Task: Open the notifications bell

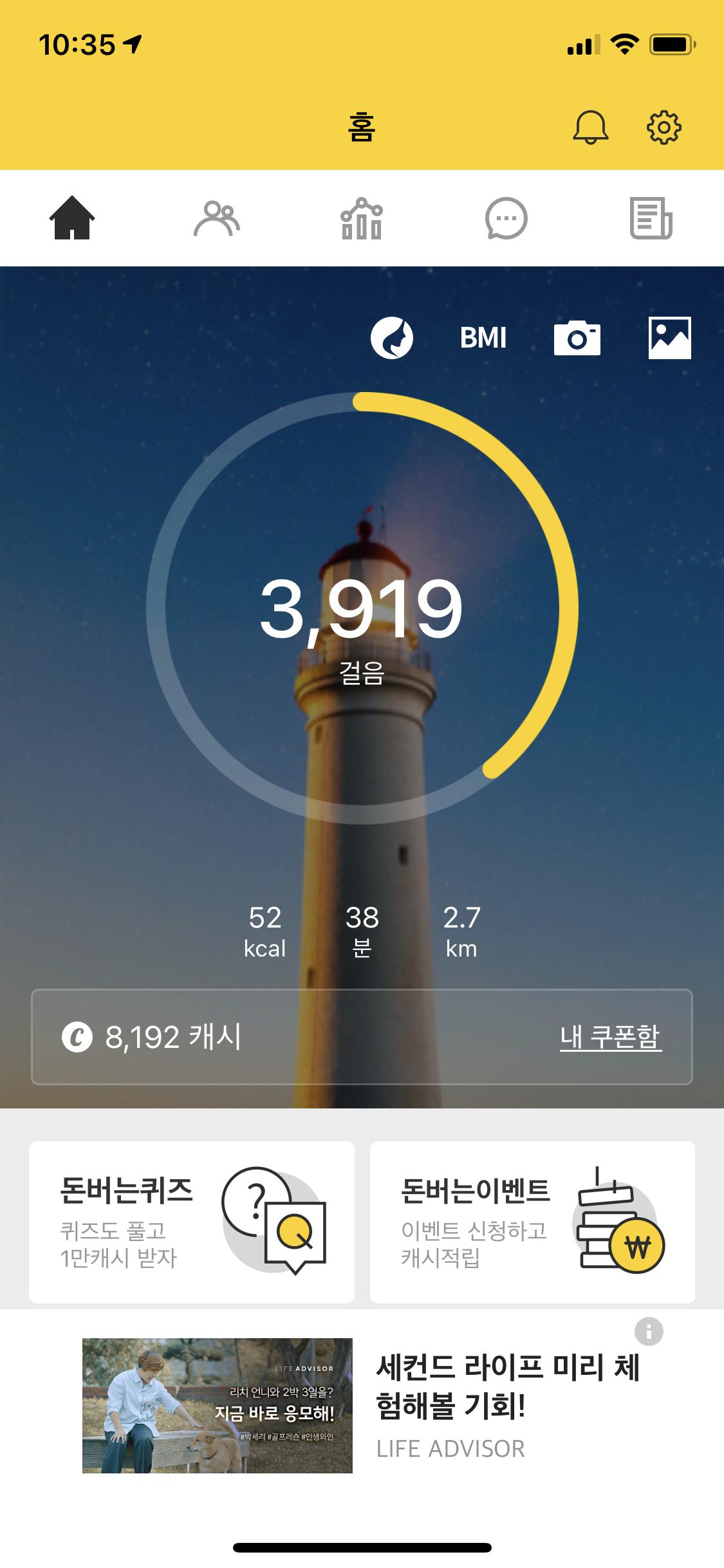Action: (x=590, y=127)
